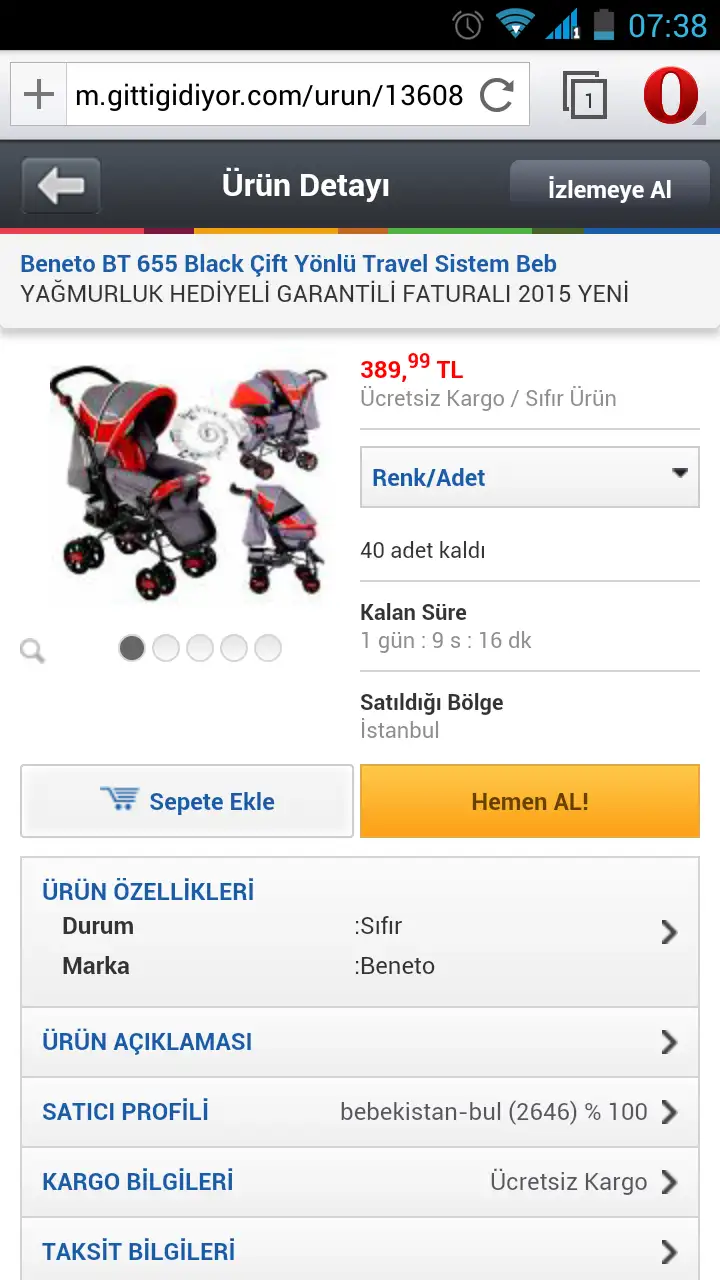Open the product title link Beneto BT 655

pos(288,264)
